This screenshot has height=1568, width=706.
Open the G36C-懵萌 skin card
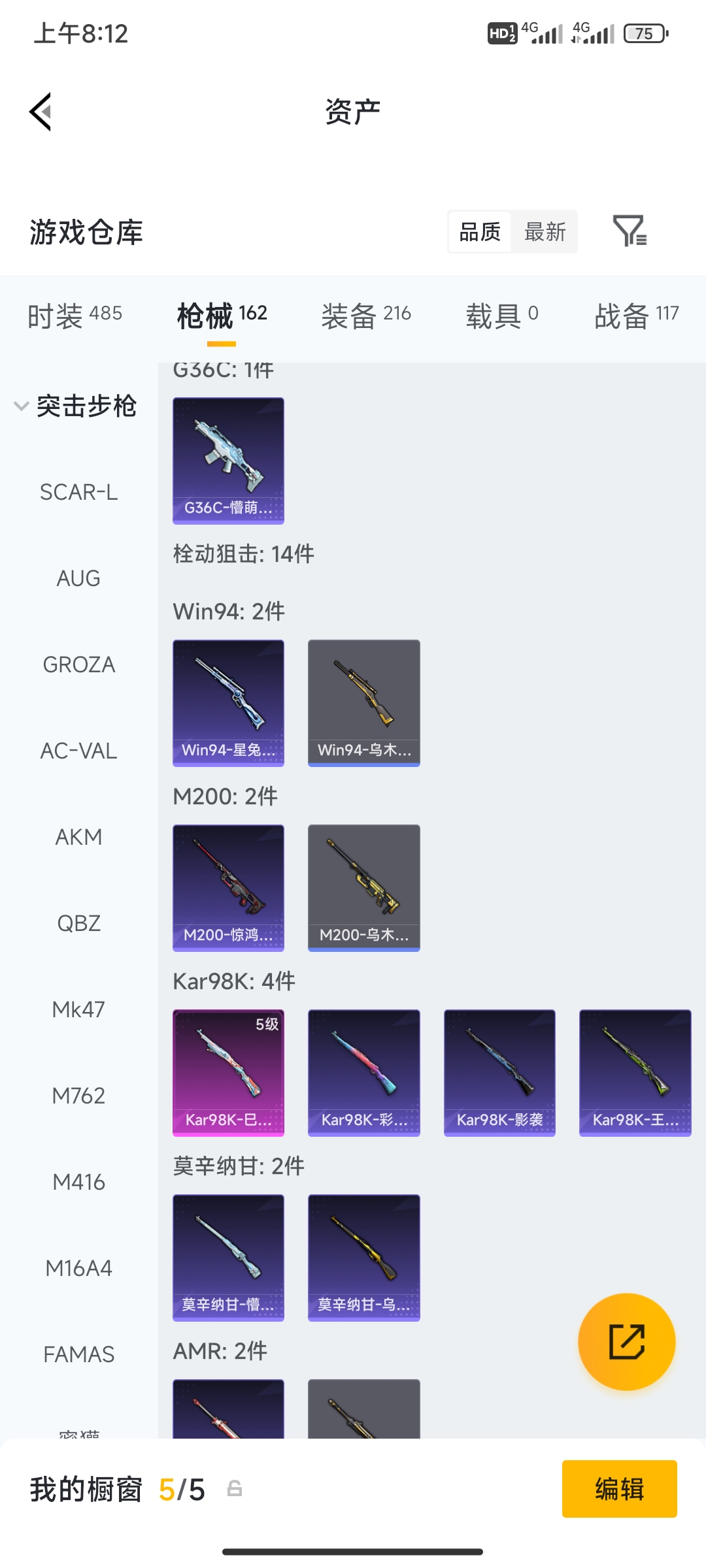point(228,461)
